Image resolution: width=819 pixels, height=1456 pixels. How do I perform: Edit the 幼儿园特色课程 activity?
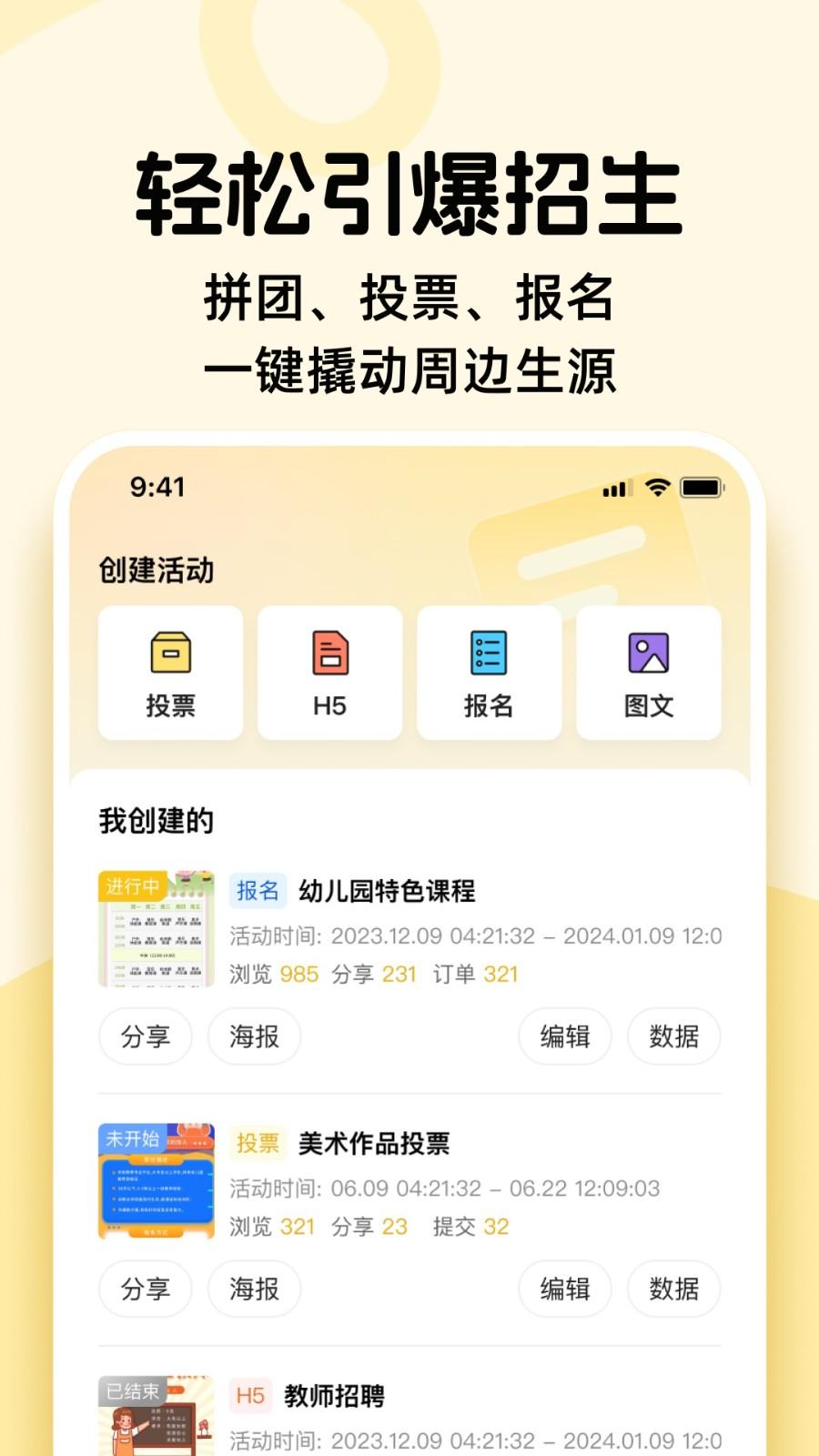pyautogui.click(x=564, y=1036)
